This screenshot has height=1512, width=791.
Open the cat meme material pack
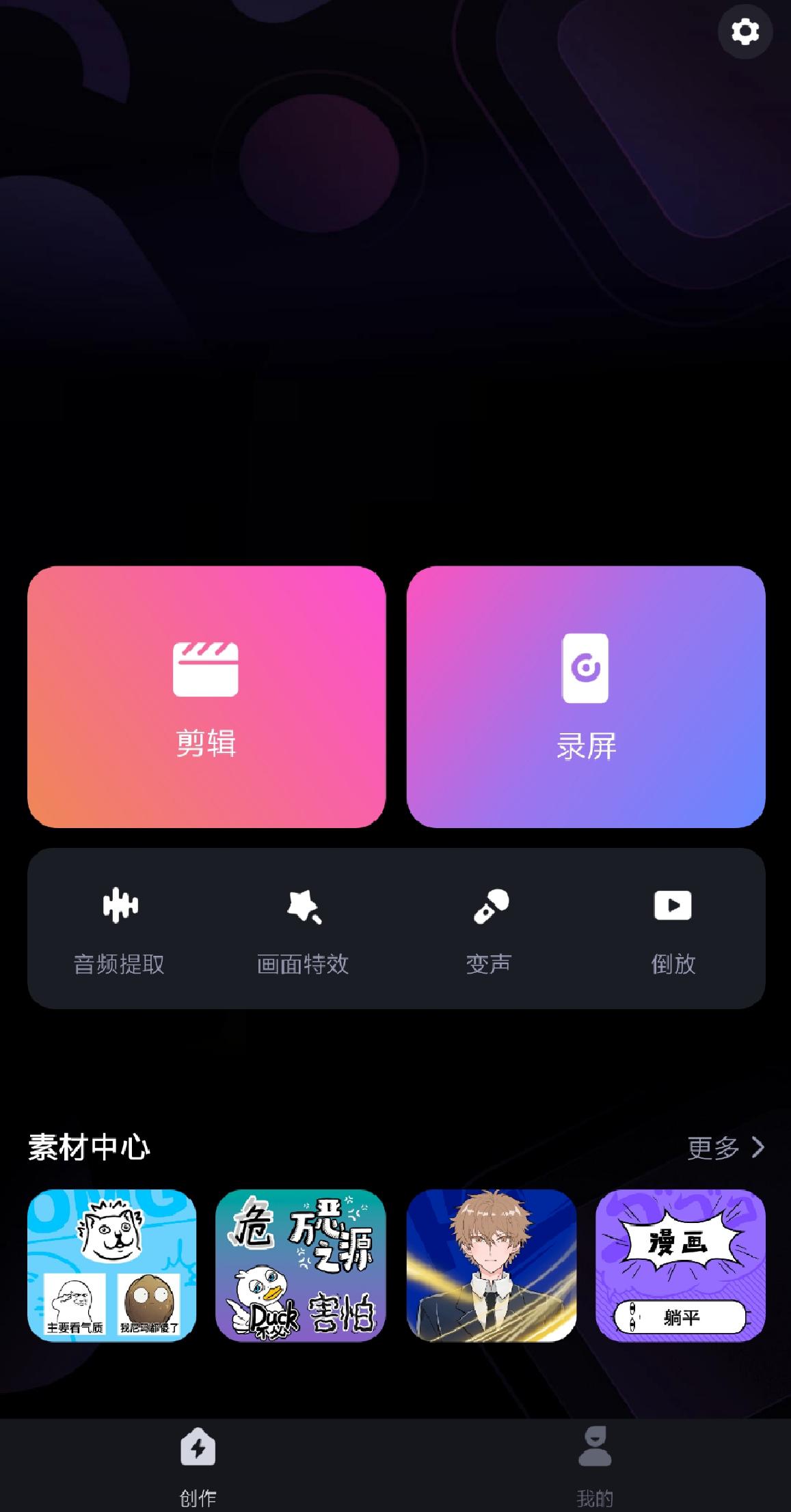click(x=112, y=1265)
